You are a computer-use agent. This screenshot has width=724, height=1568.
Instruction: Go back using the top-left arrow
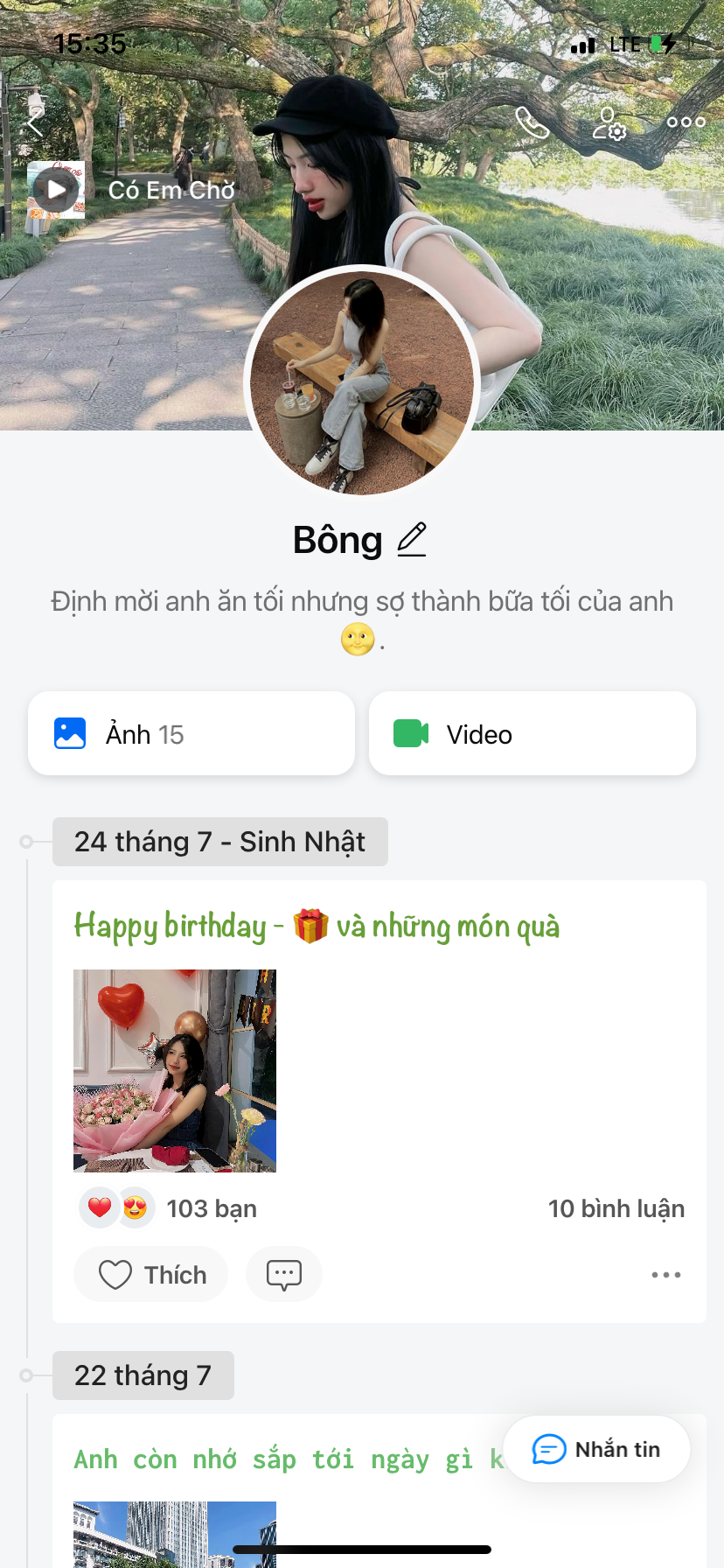pos(35,123)
